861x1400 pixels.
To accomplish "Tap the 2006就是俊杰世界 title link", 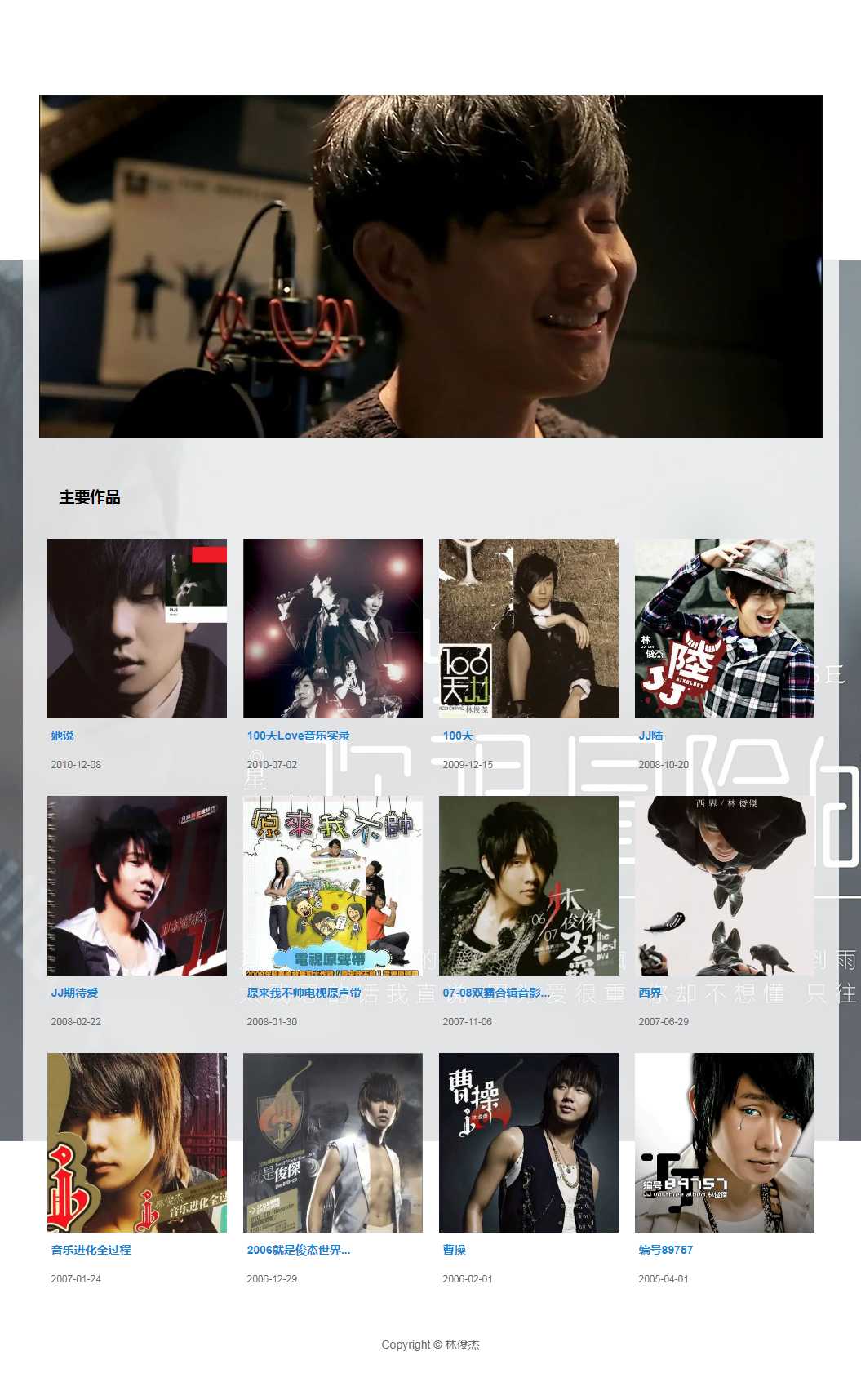I will pos(298,1250).
